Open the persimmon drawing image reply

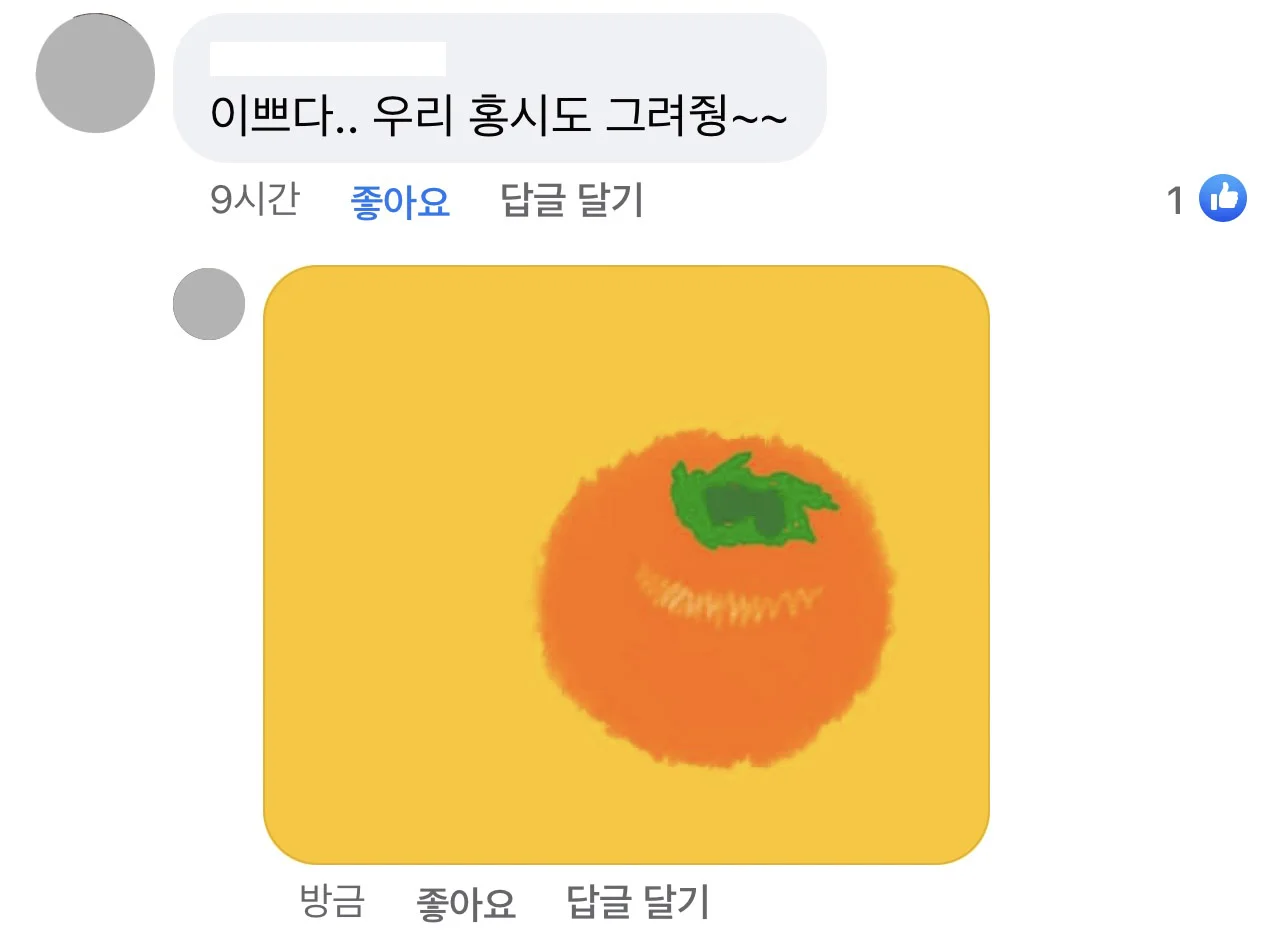coord(626,564)
